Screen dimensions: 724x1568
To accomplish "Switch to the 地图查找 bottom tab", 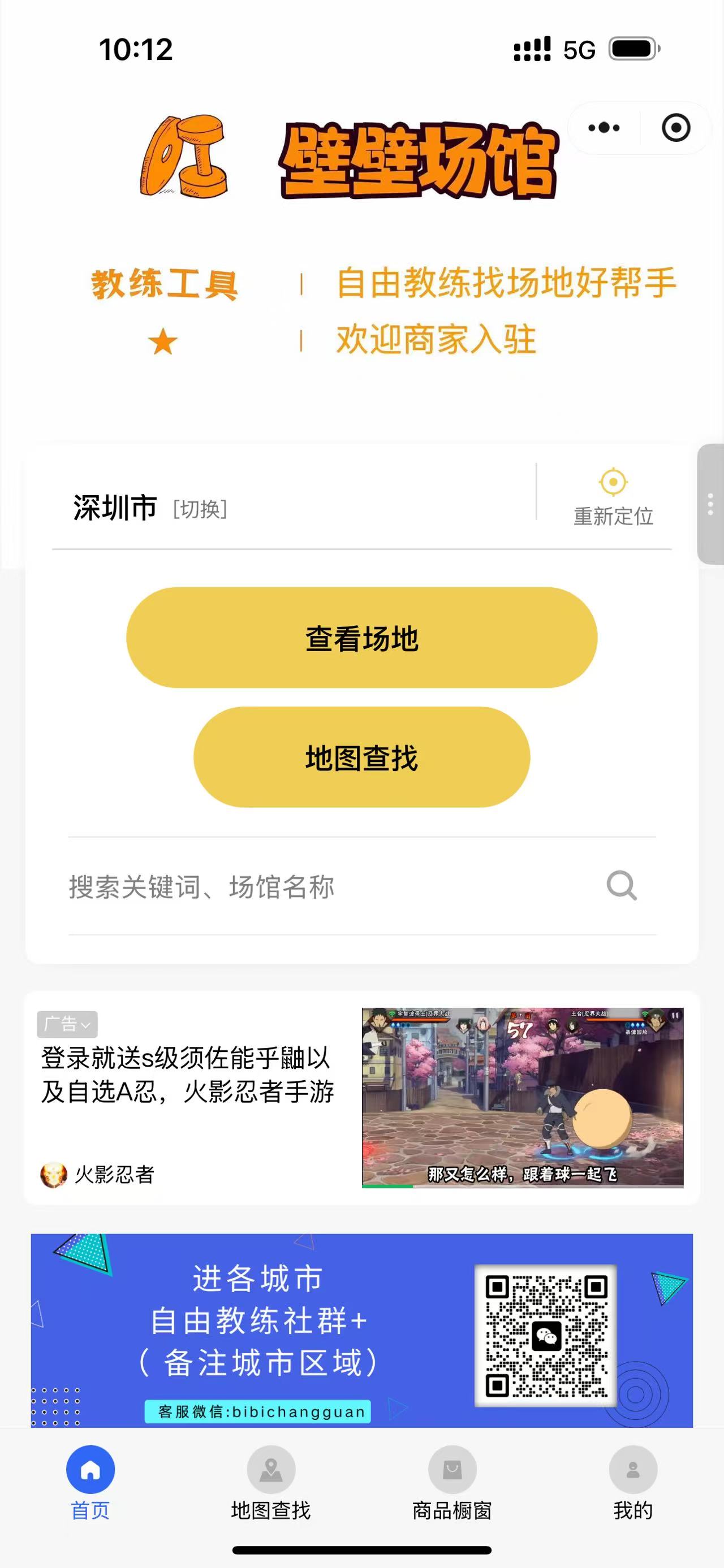I will click(x=271, y=1483).
